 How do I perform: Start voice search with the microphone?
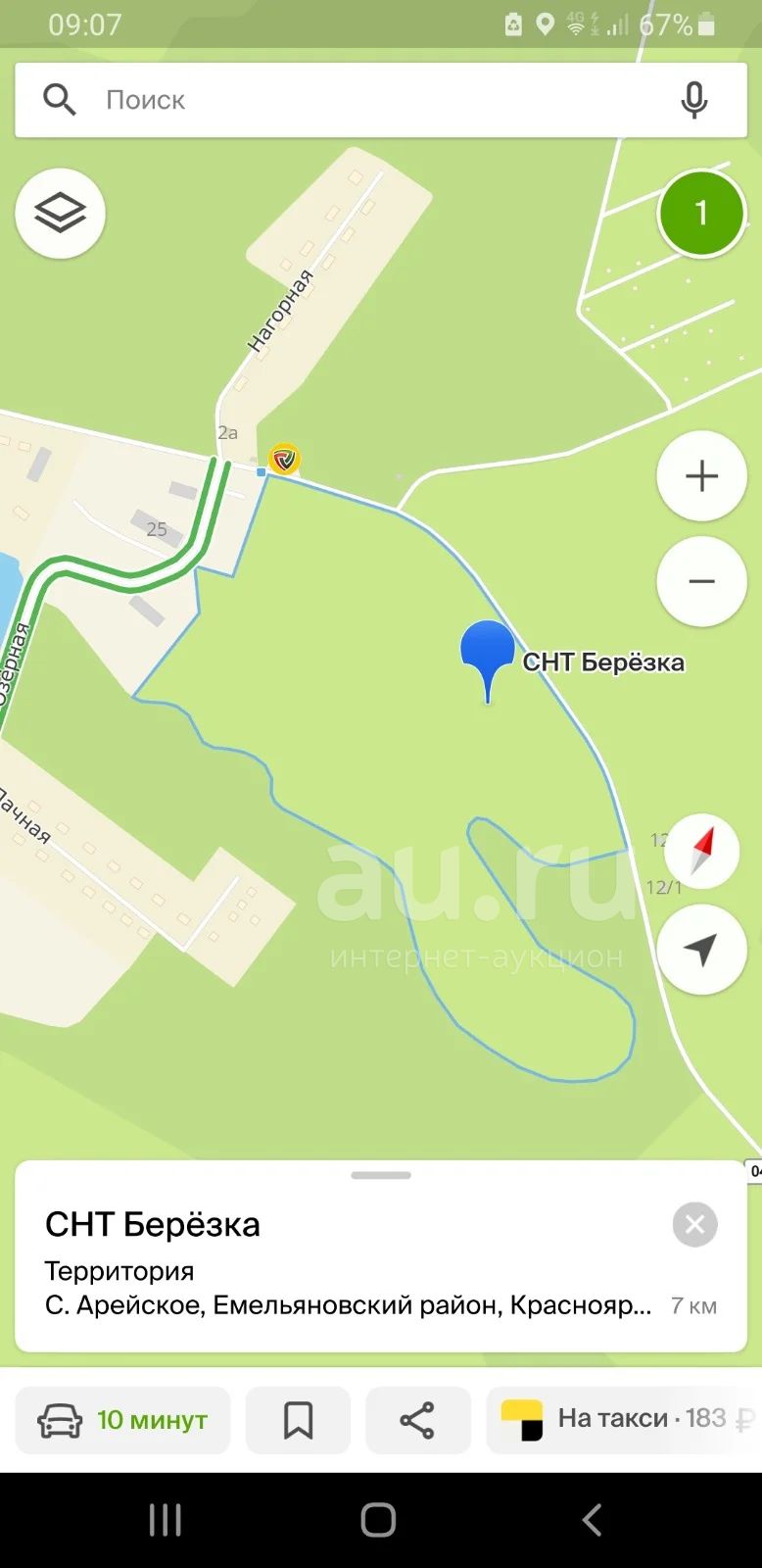pyautogui.click(x=693, y=100)
